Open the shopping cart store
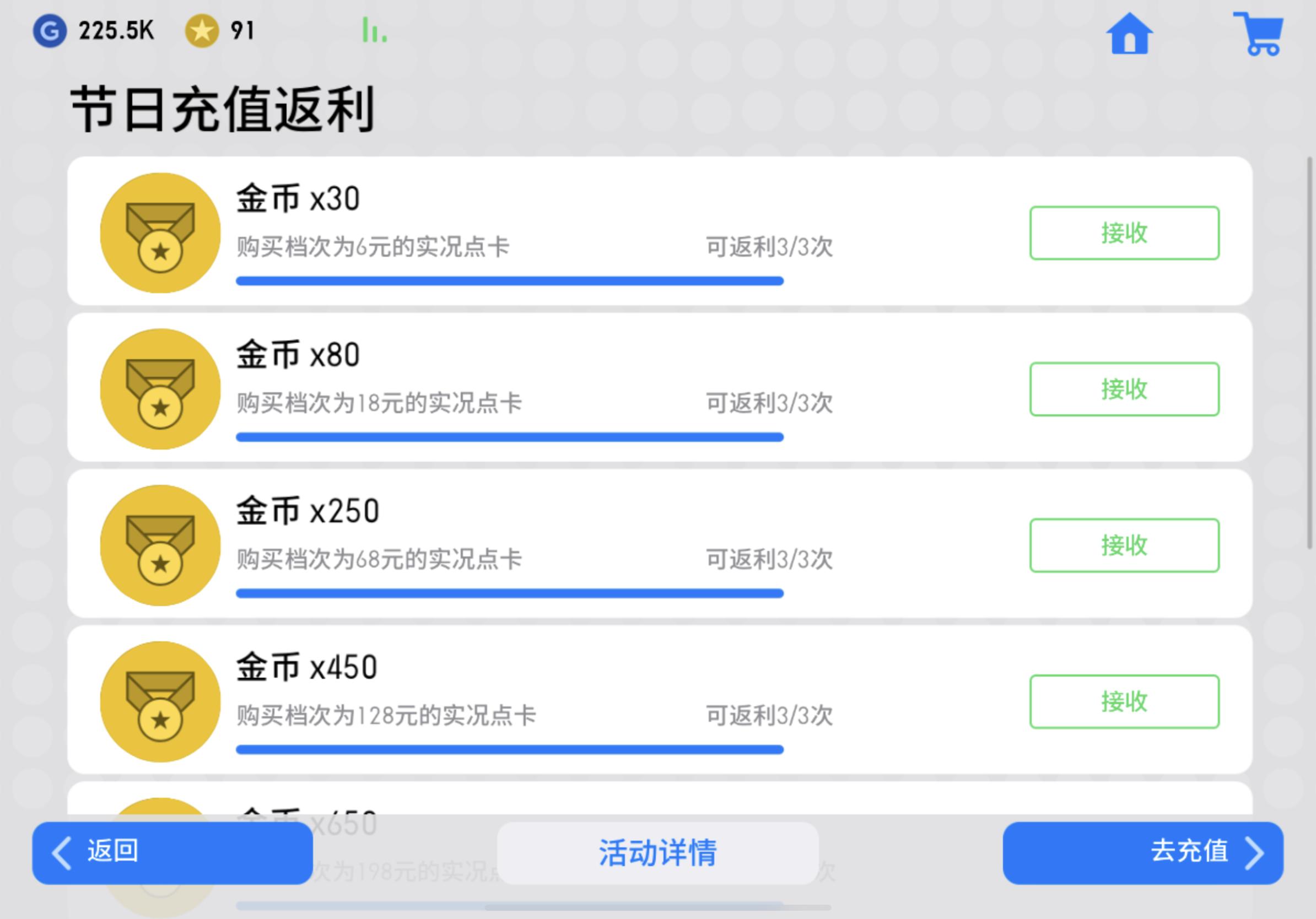This screenshot has width=1316, height=919. [1259, 33]
